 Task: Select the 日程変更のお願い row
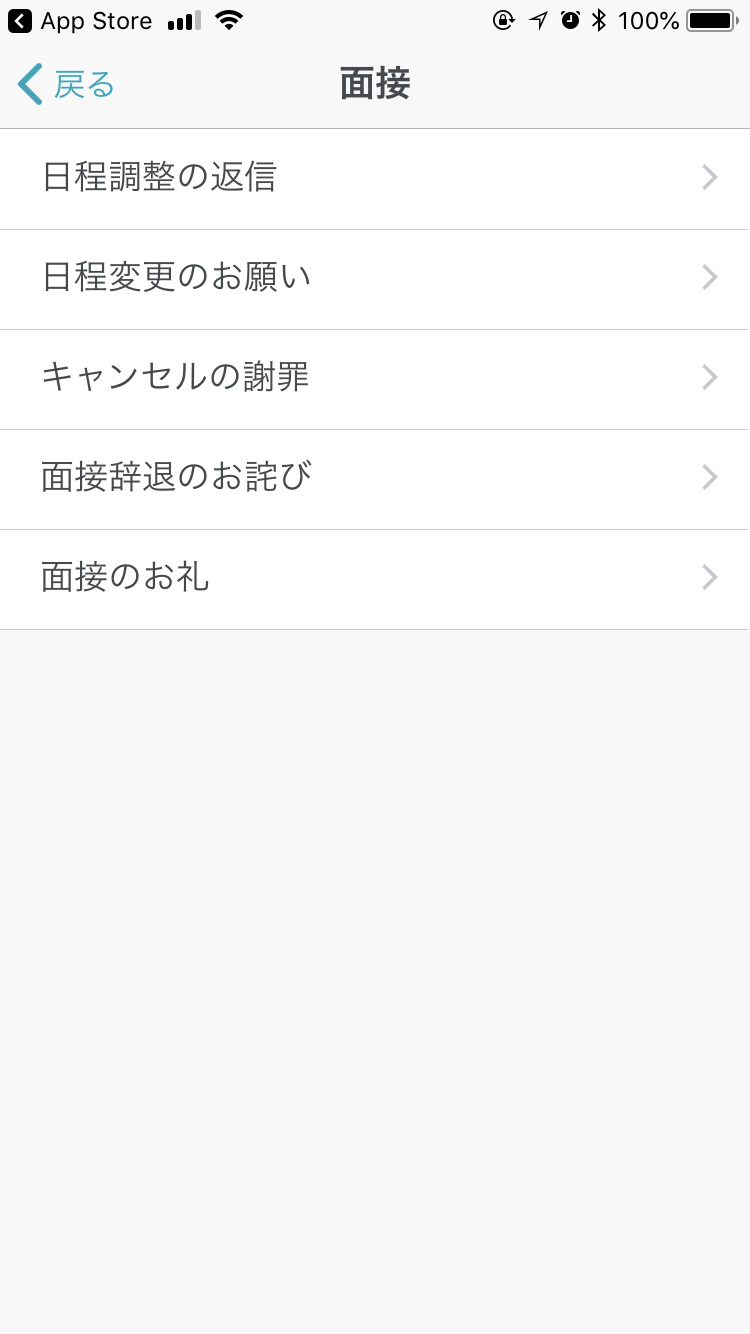point(374,278)
